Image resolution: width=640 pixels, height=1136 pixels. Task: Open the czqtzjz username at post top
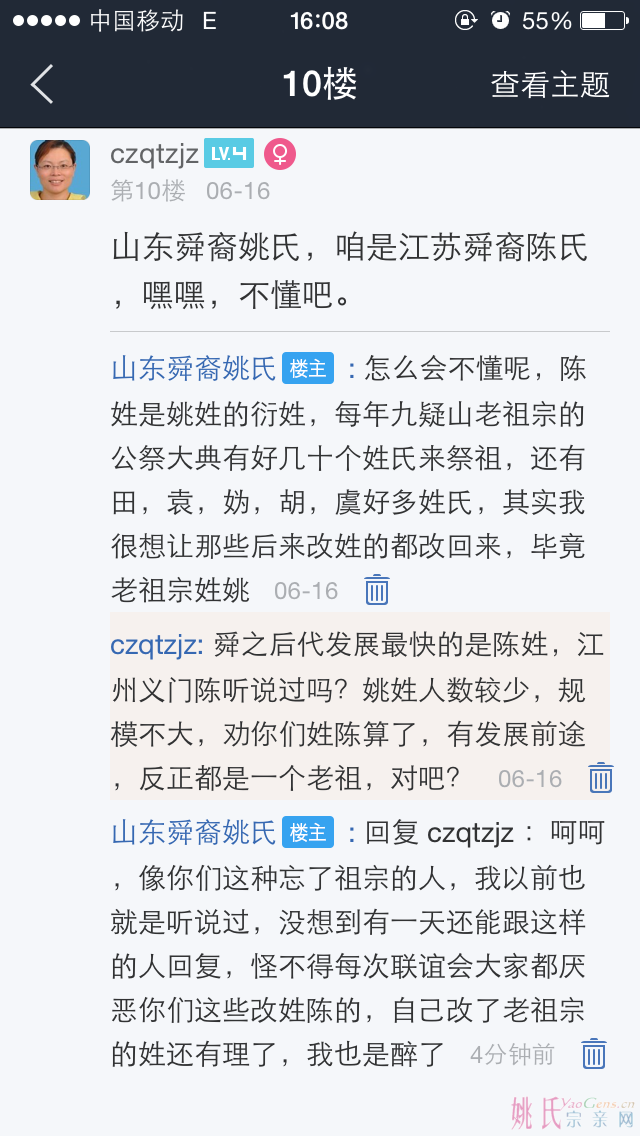point(154,154)
